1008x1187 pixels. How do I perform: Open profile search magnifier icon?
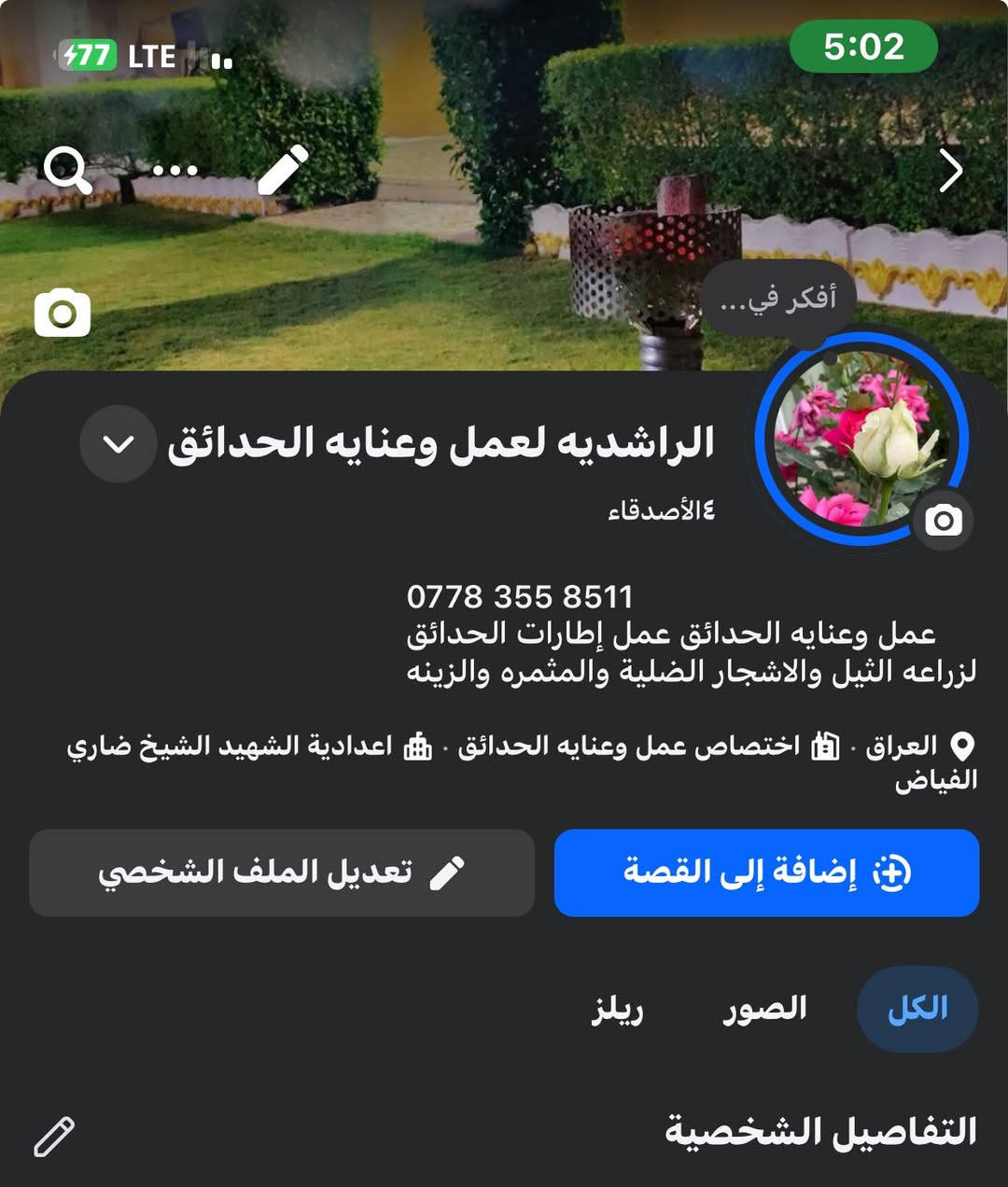pos(67,171)
